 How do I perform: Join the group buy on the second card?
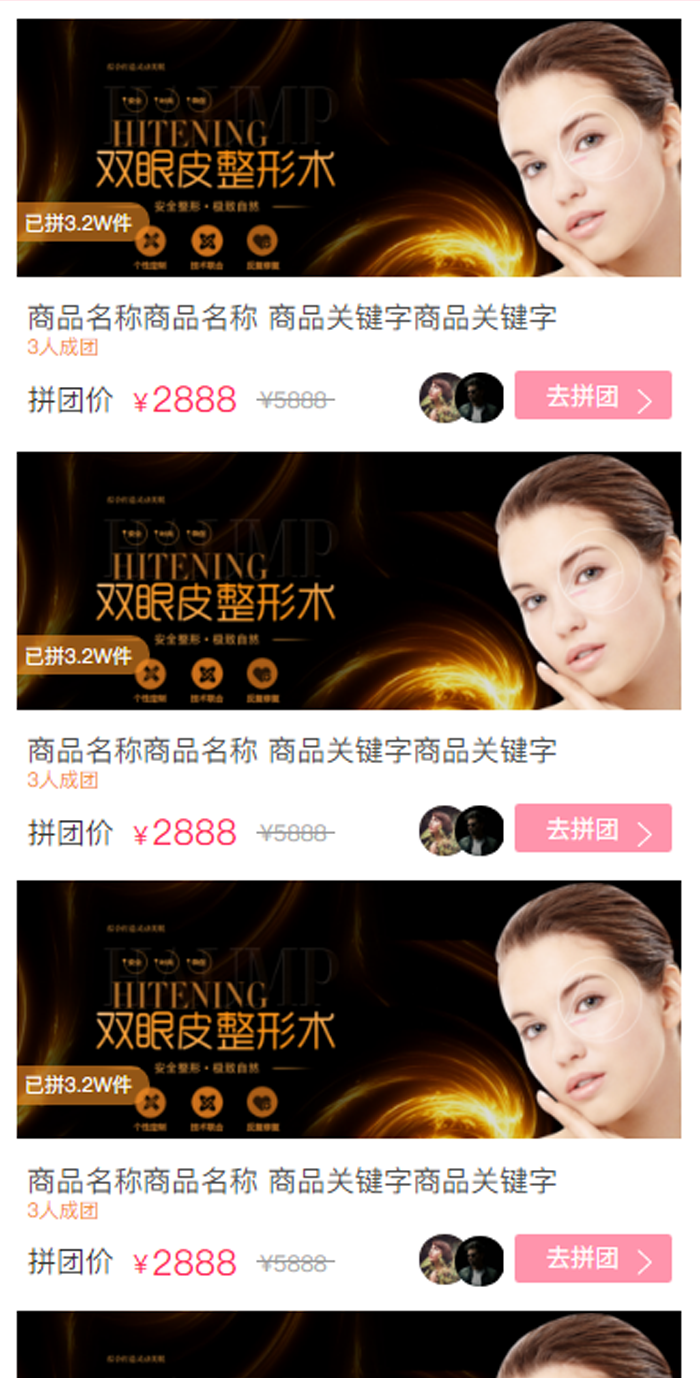(x=593, y=829)
